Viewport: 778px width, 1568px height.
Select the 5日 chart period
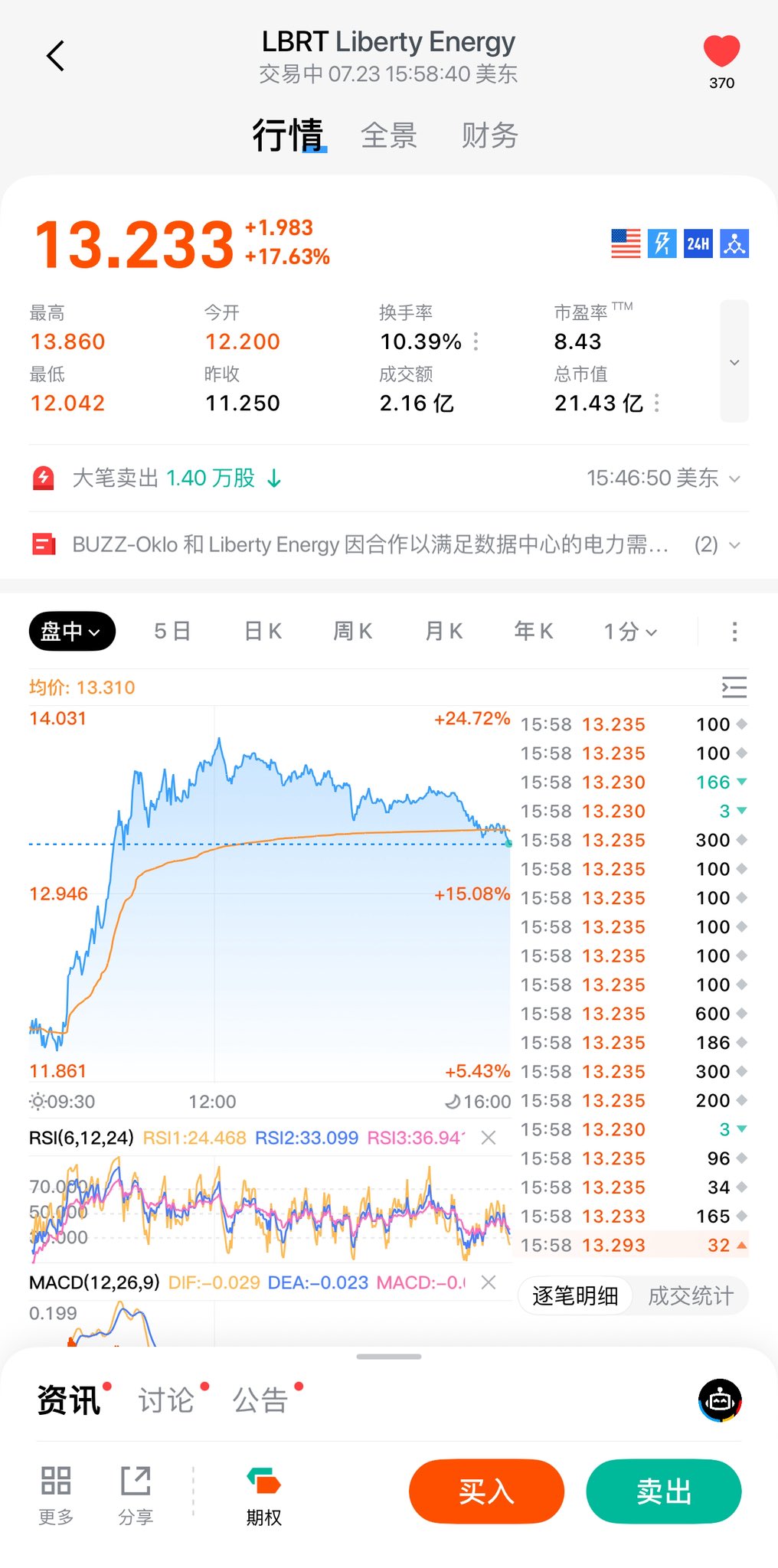pos(172,632)
